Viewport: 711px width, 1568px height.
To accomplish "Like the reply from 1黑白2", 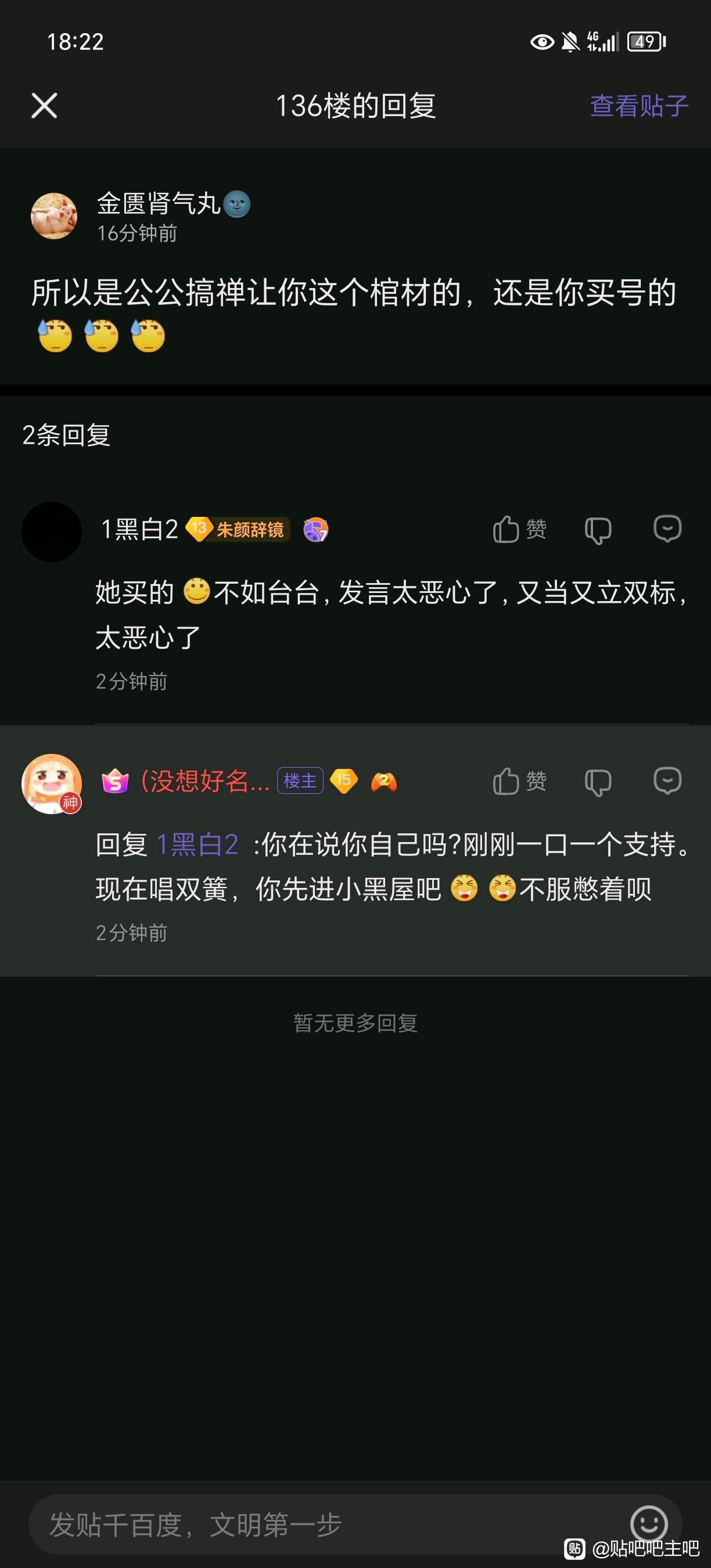I will pyautogui.click(x=519, y=529).
